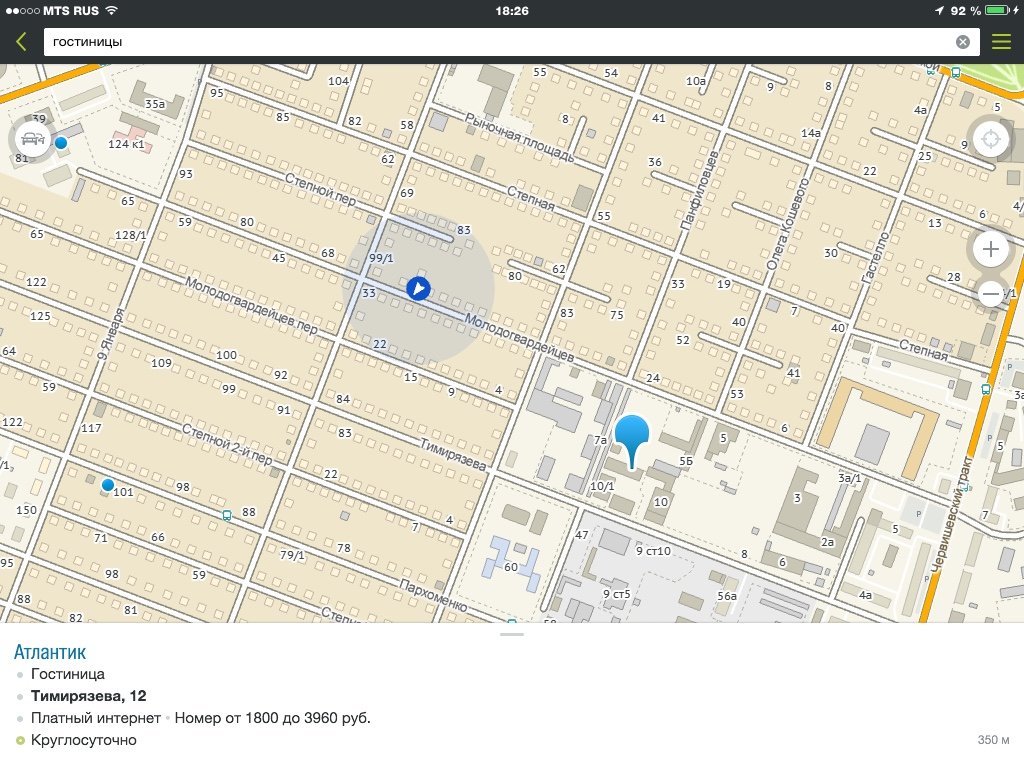This screenshot has height=768, width=1024.
Task: Select the blue dot marker near house 101
Action: [x=108, y=485]
